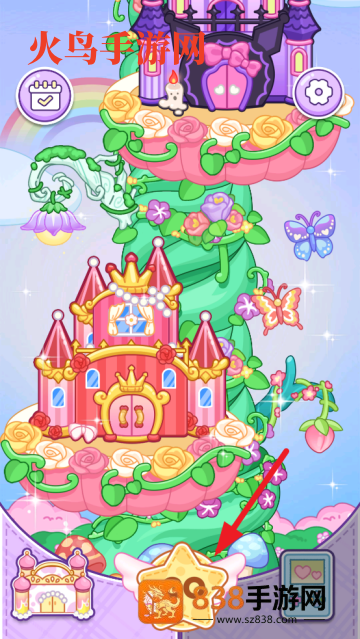The image size is (360, 639).
Task: Open the heart handheld device icon
Action: pyautogui.click(x=307, y=584)
